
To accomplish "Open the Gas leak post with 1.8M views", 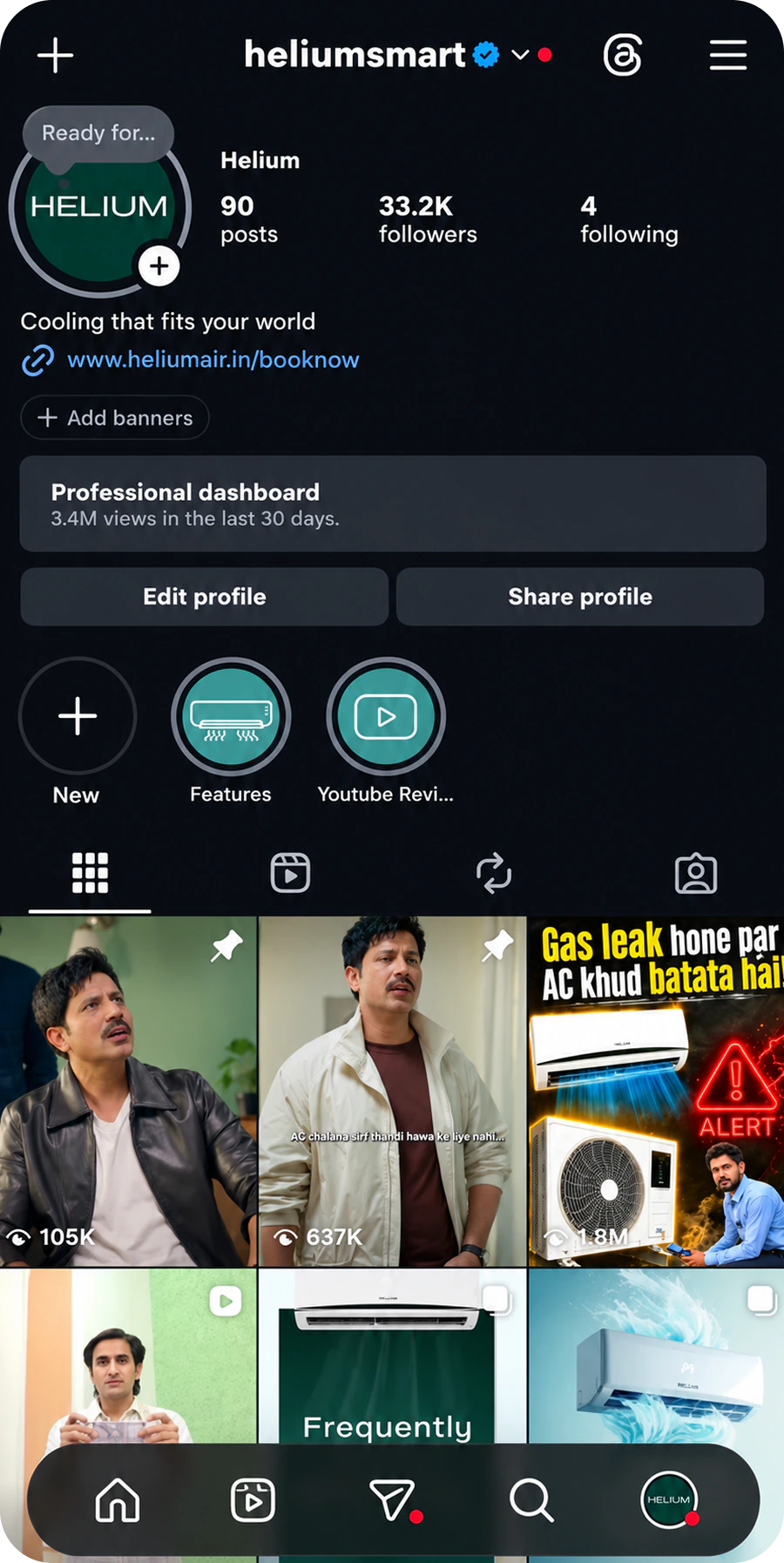I will (656, 1091).
